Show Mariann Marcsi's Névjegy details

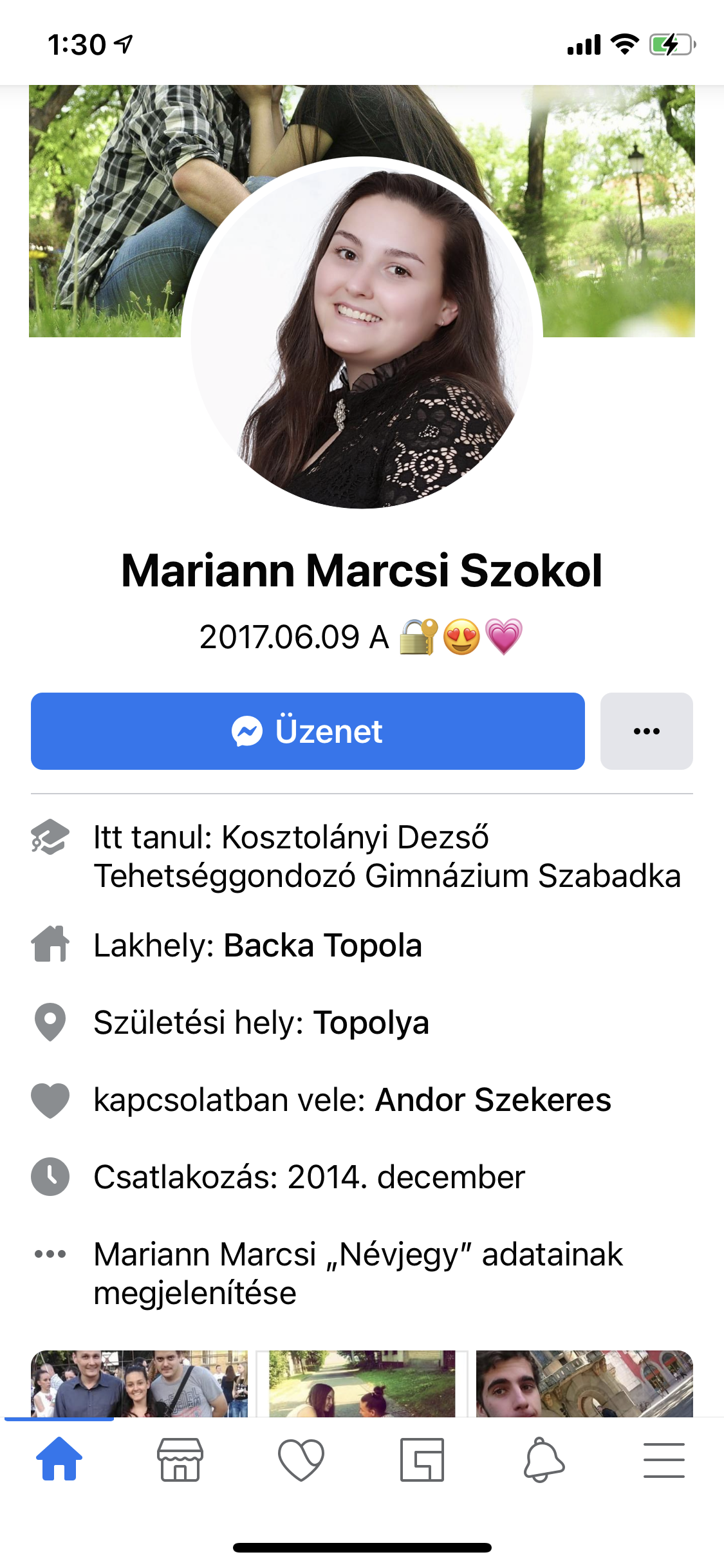tap(358, 1273)
